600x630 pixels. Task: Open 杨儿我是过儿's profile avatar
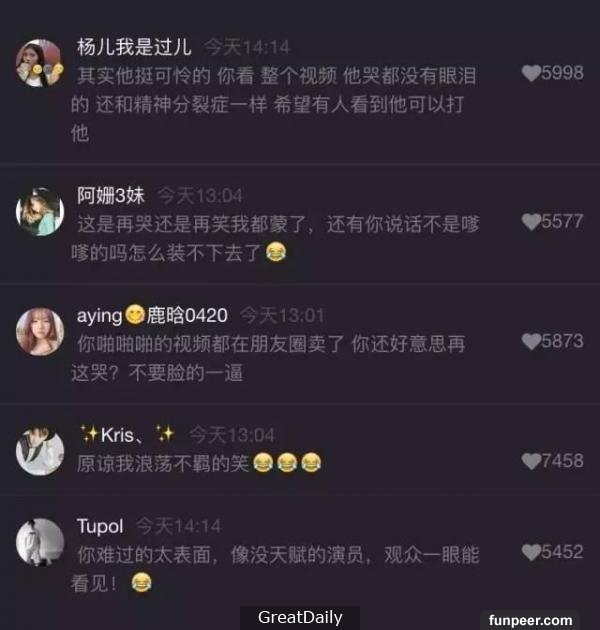coord(40,64)
